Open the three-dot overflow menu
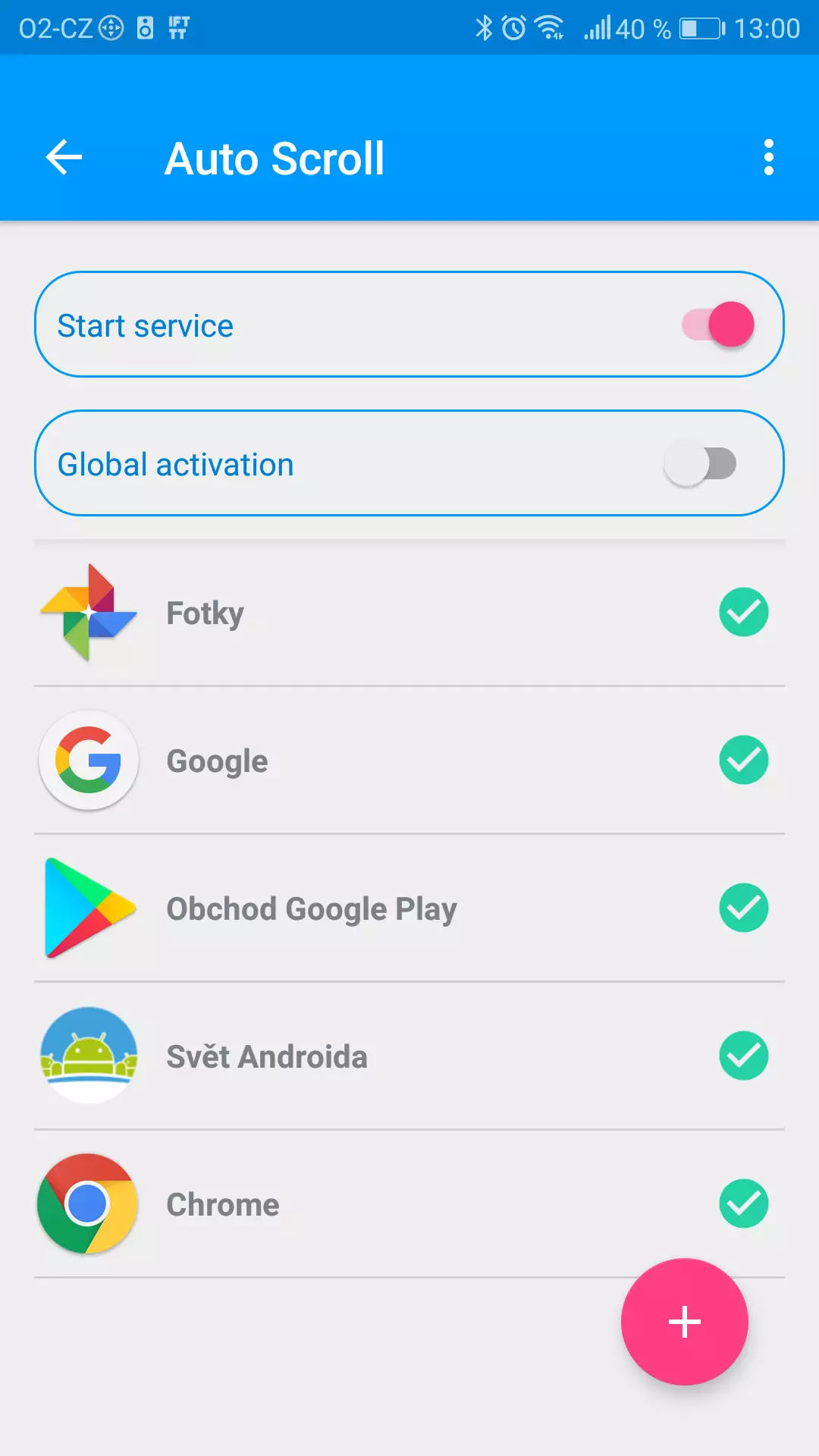 (x=768, y=158)
